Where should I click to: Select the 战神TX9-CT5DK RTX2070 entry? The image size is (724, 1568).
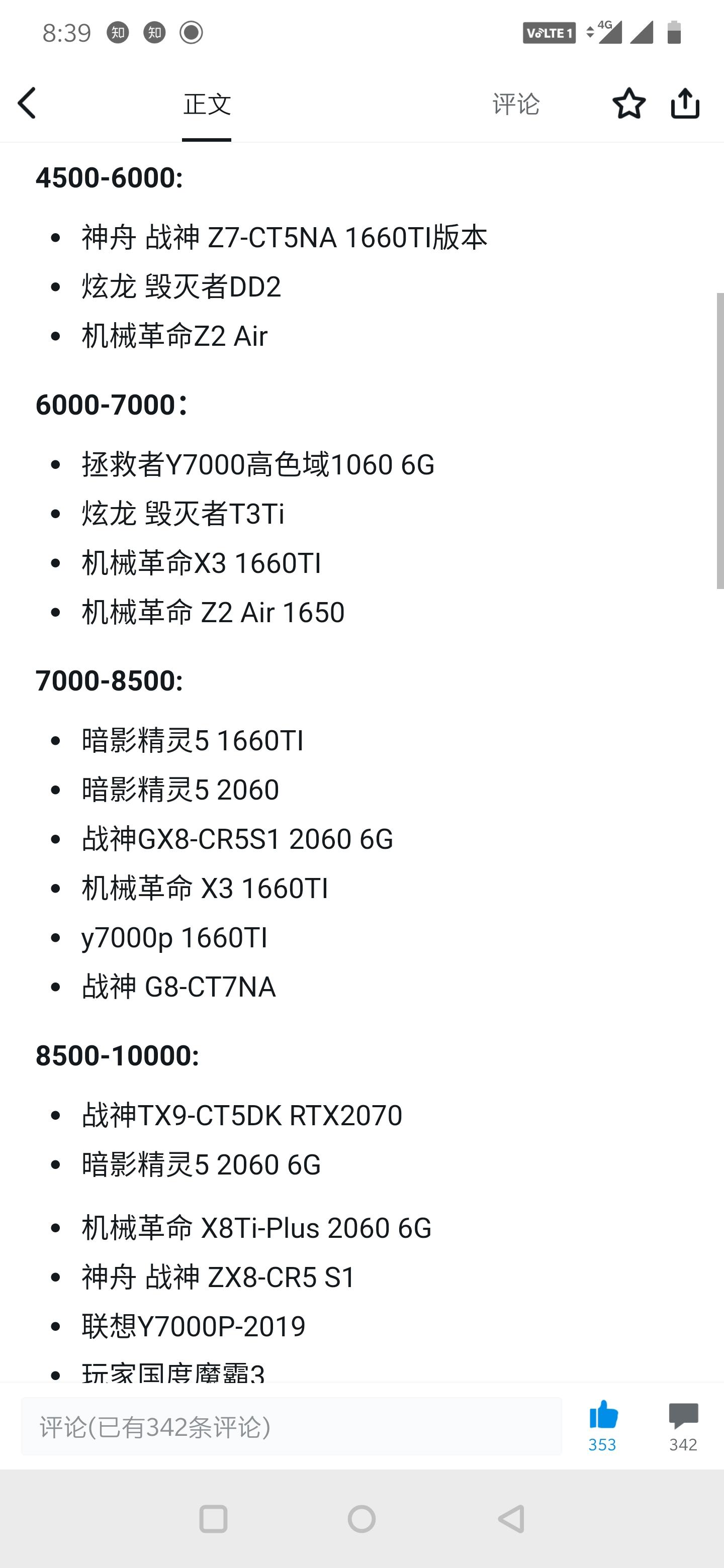click(242, 1115)
